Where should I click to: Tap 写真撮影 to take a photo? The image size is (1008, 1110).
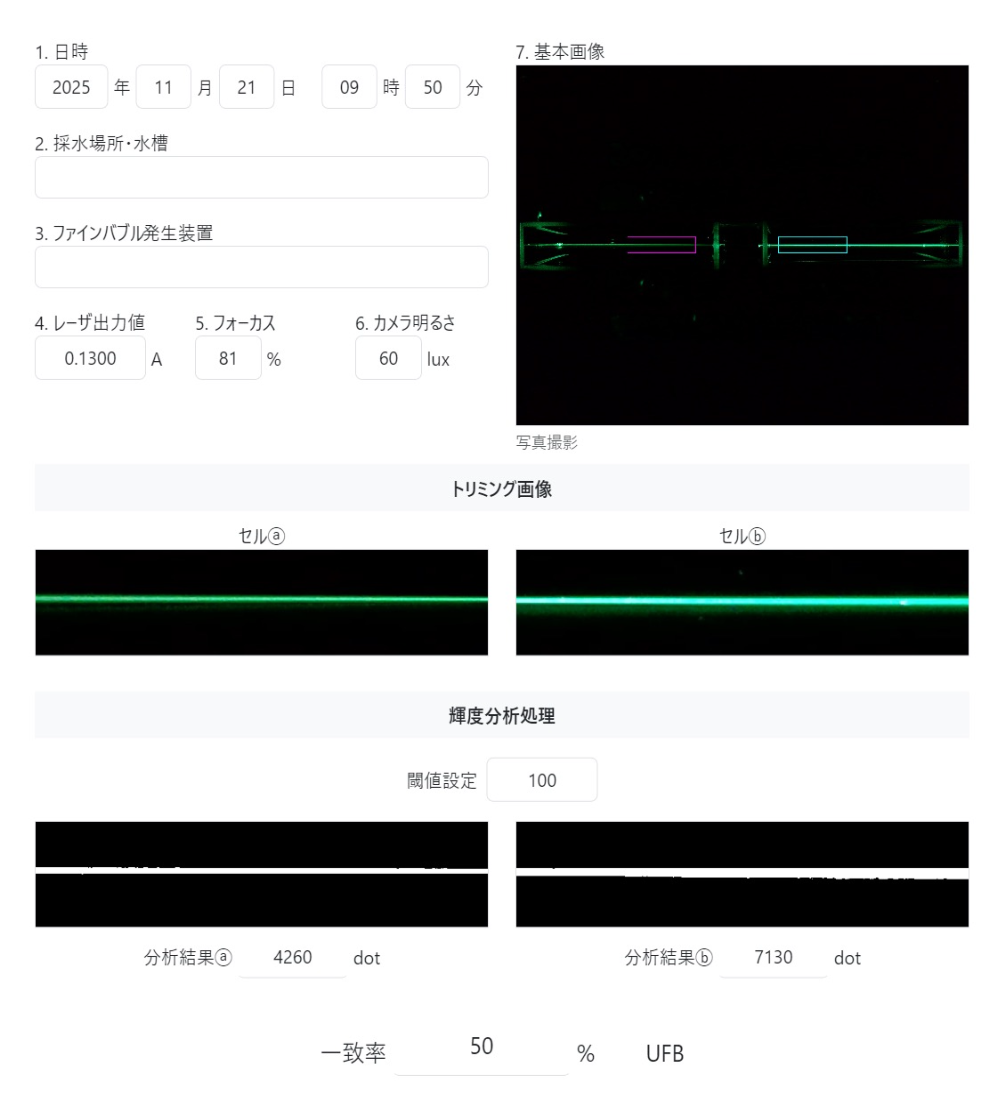pos(546,444)
